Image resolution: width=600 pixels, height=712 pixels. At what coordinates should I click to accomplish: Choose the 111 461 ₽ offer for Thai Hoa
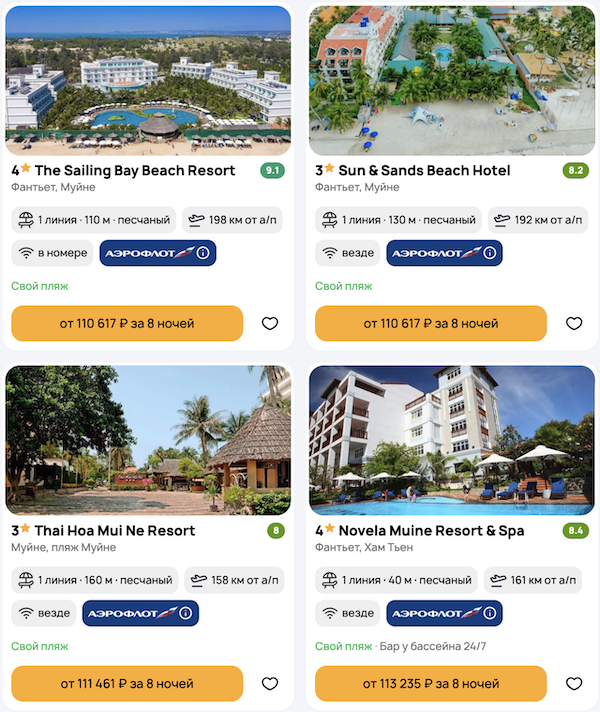coord(127,683)
